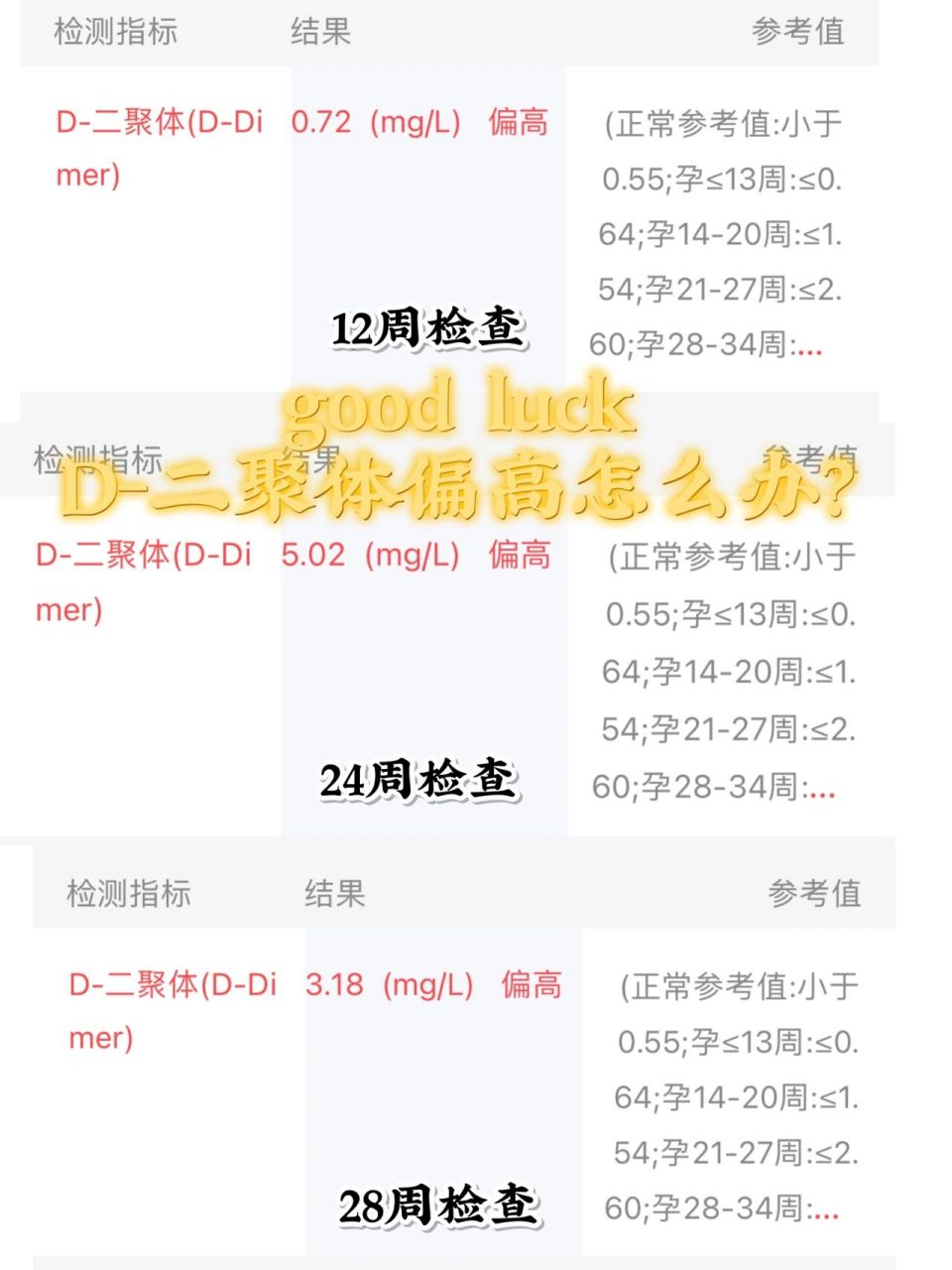Select the 0.72 (mg/L) result value
This screenshot has width=952, height=1270.
(x=375, y=124)
